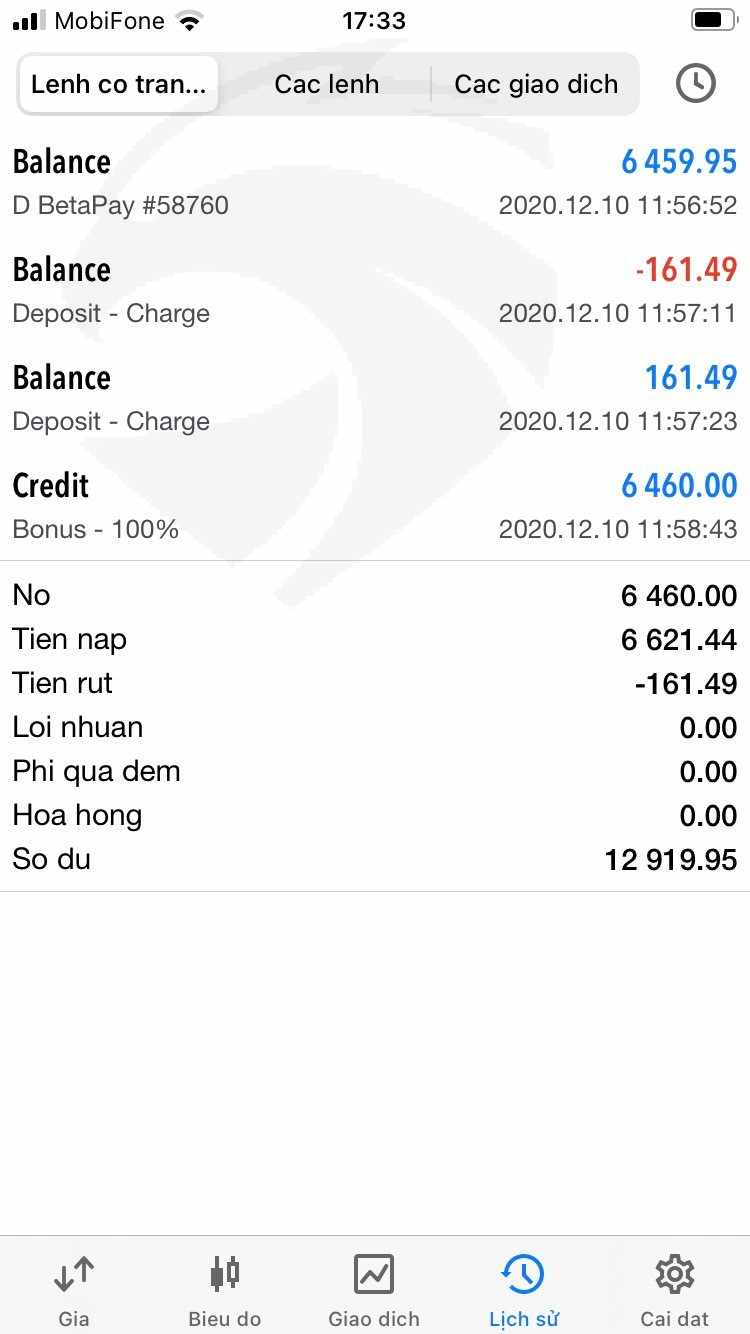The image size is (750, 1334).
Task: Open the Giao dich trade tab
Action: click(374, 1288)
